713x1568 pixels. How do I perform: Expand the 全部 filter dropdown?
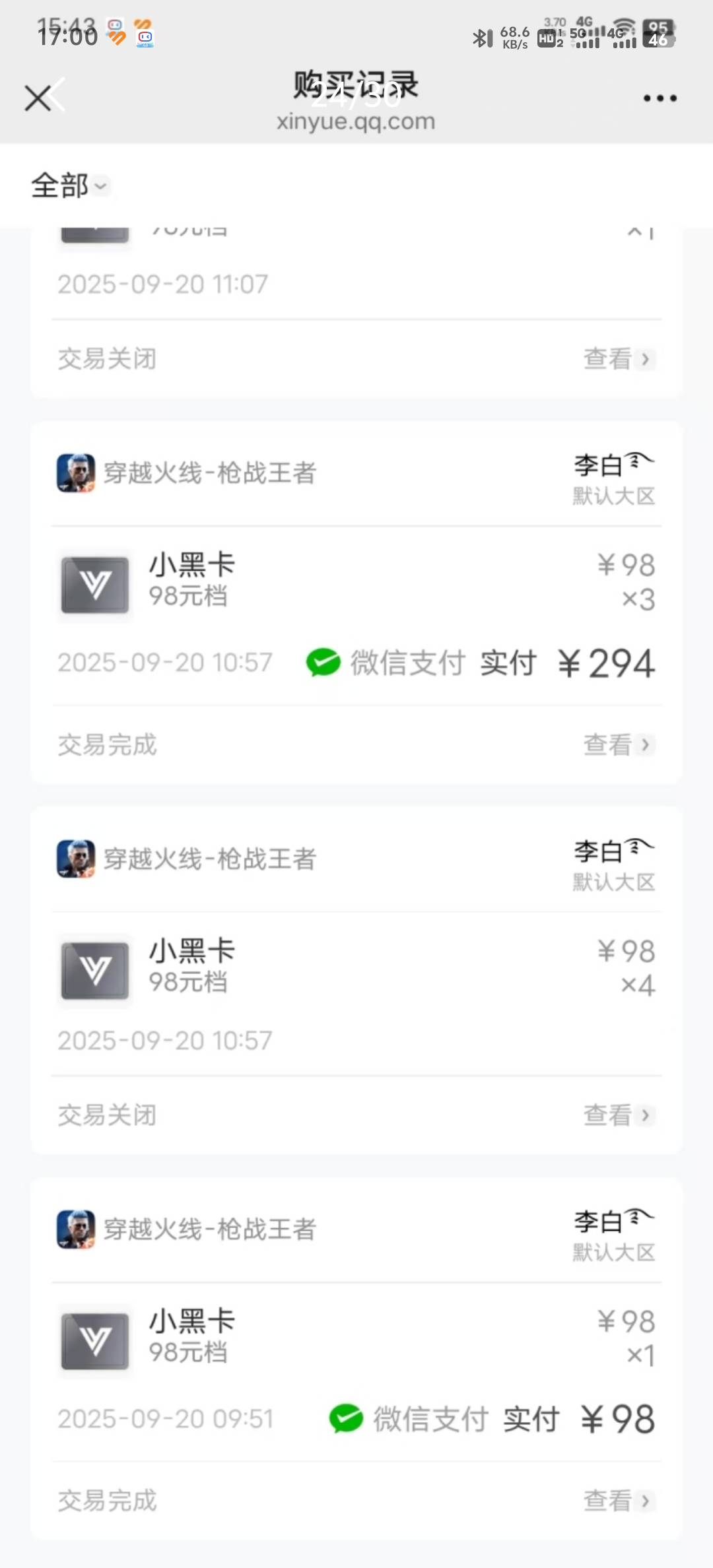click(69, 185)
